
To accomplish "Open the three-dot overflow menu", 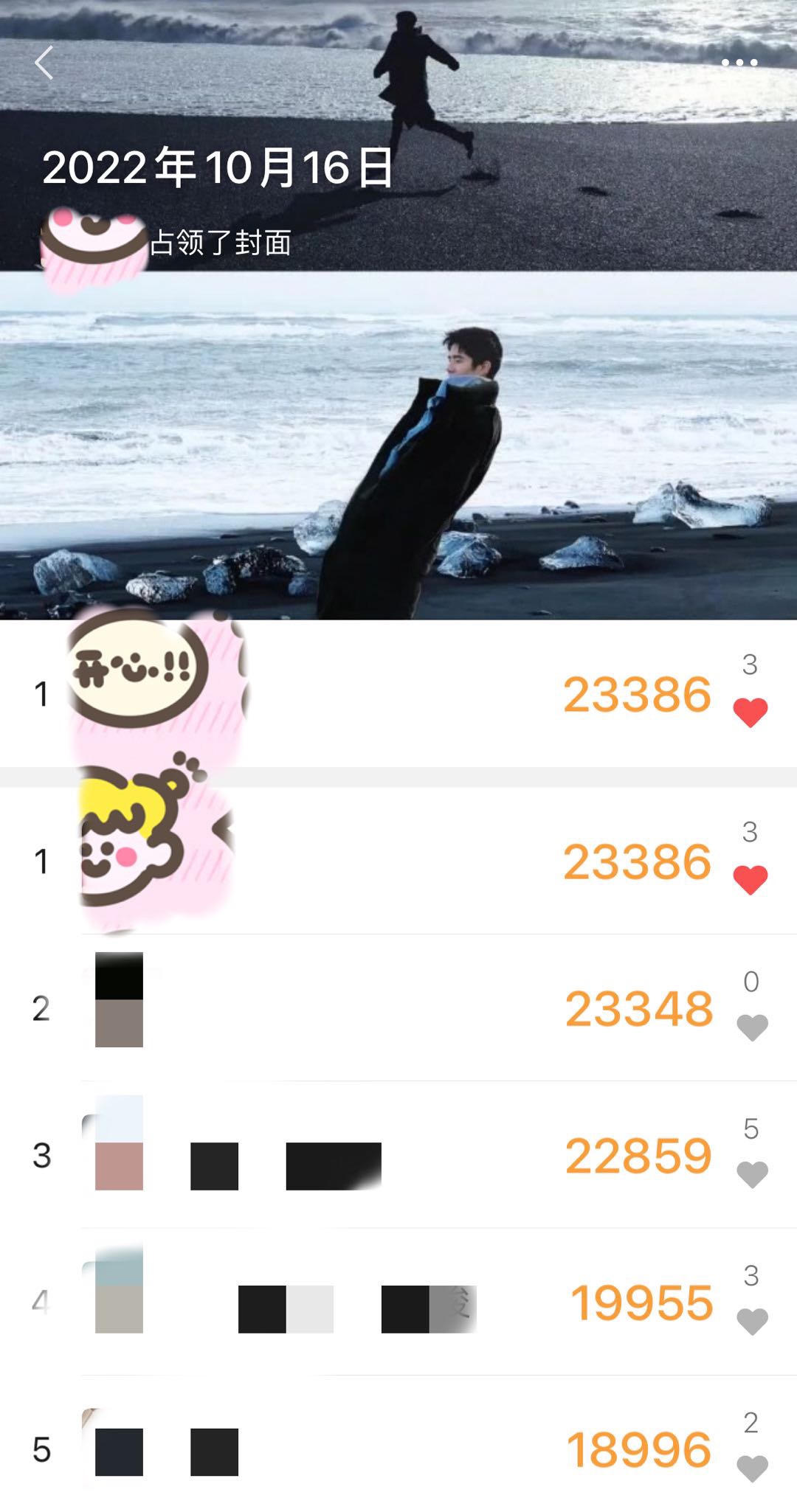I will click(739, 63).
